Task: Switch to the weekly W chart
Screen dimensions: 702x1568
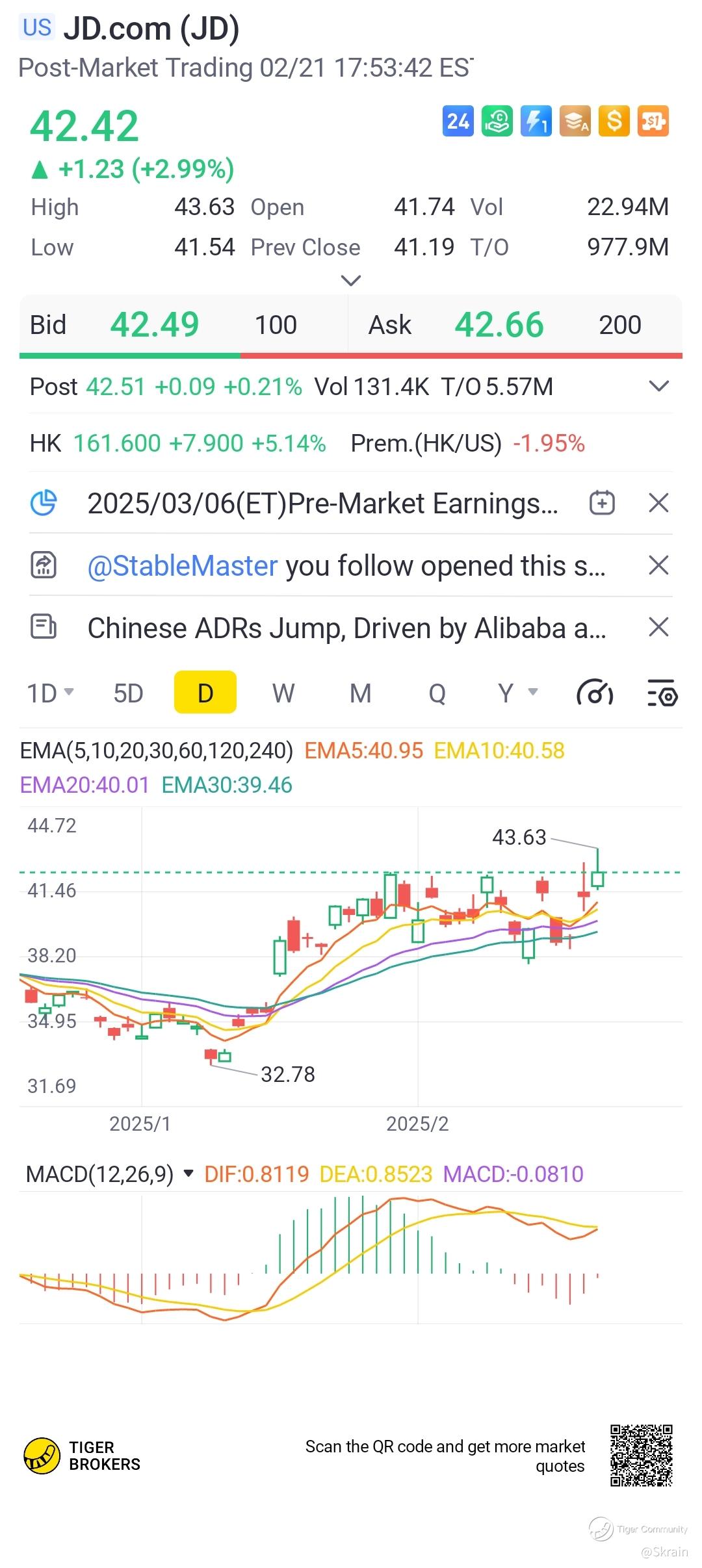Action: coord(283,693)
